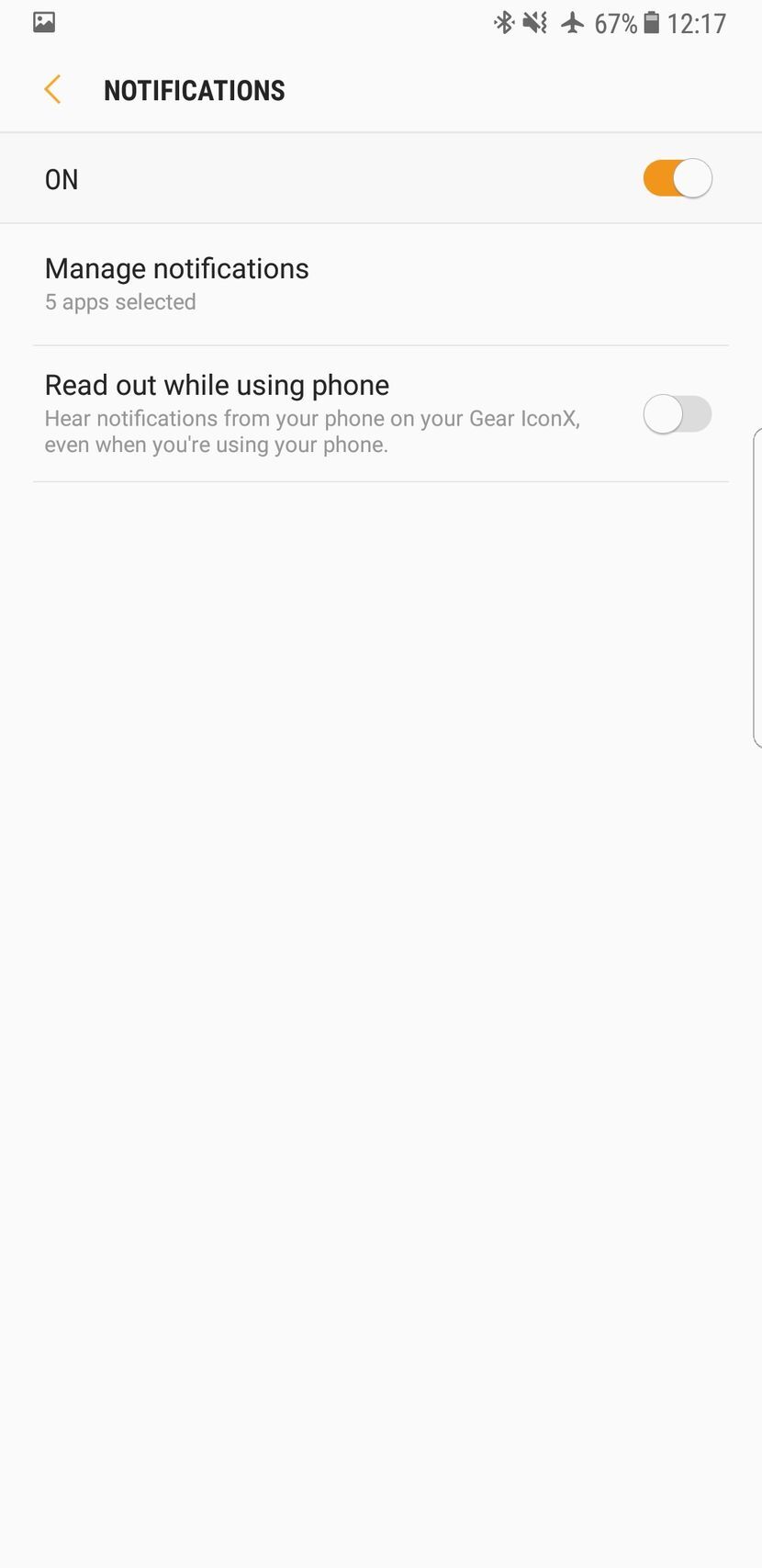
Task: Tap the airplane mode status icon
Action: [x=573, y=23]
